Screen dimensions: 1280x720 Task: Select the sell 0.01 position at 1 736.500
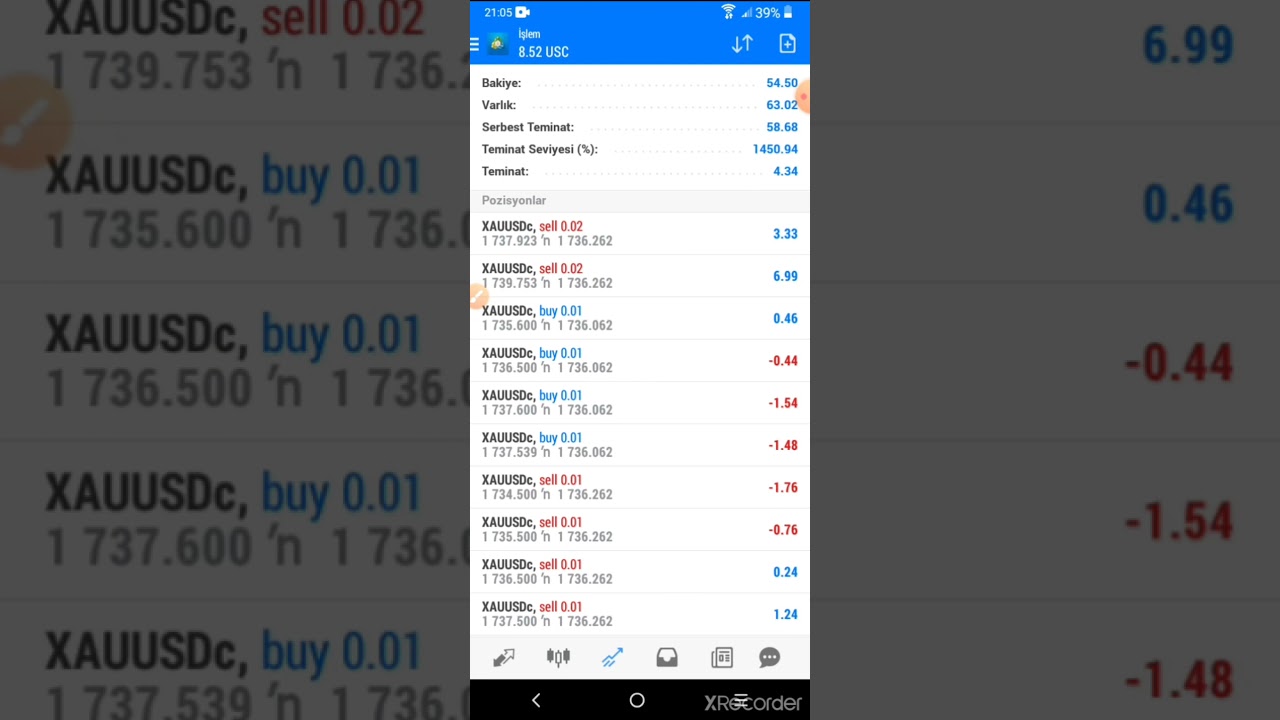point(639,571)
